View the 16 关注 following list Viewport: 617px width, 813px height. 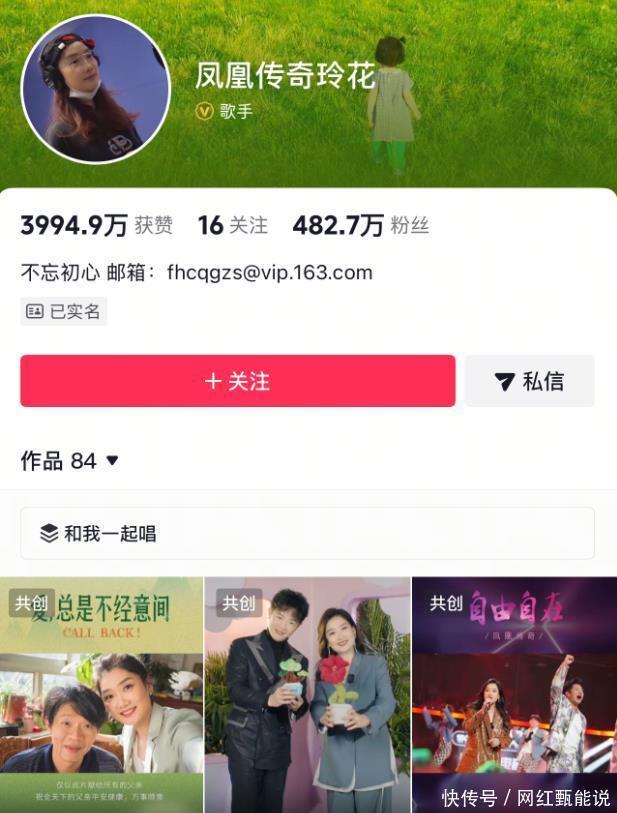click(x=232, y=226)
